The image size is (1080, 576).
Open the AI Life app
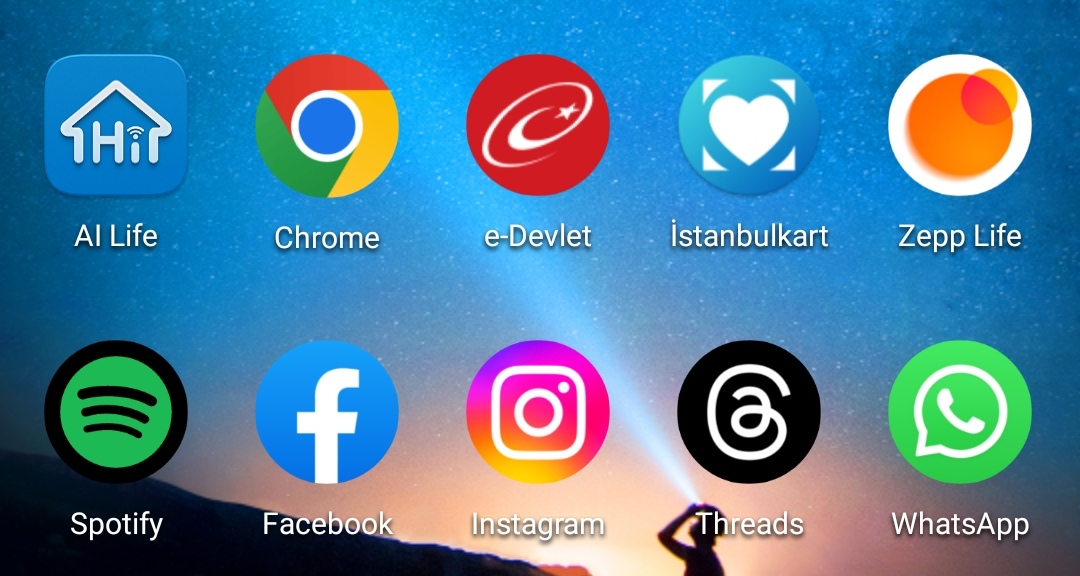[x=116, y=125]
